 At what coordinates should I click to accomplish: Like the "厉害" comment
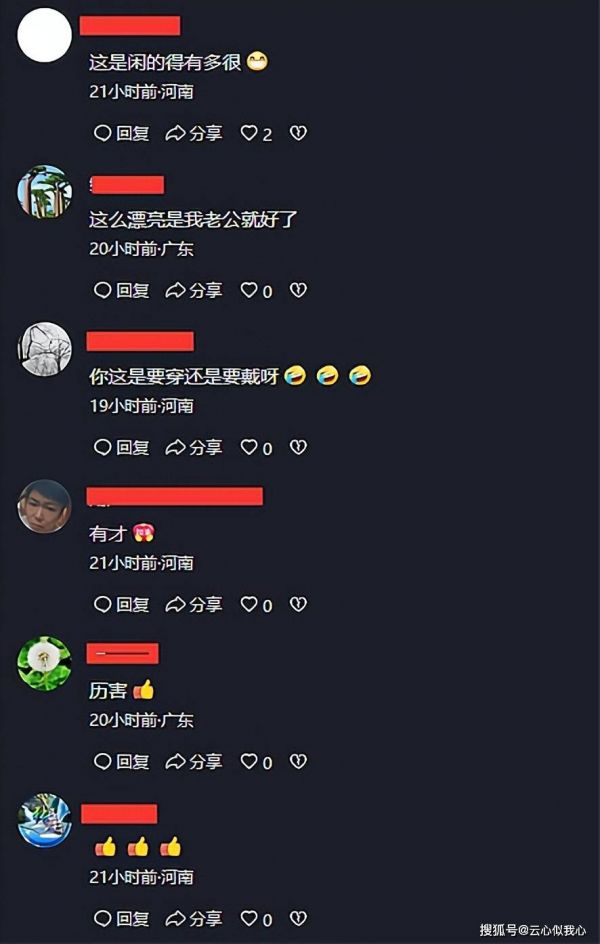(250, 761)
